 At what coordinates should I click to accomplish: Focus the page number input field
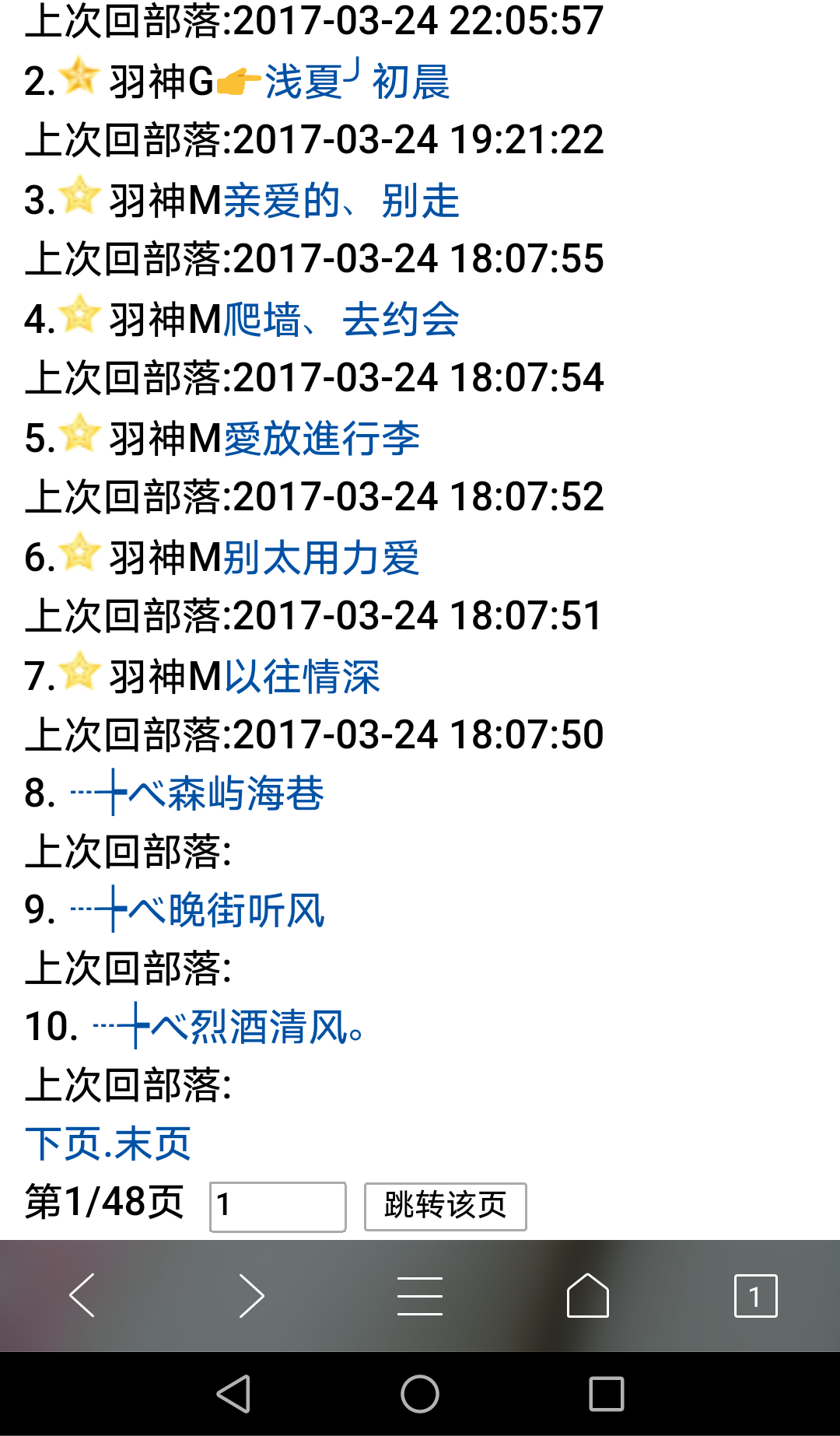point(278,1207)
